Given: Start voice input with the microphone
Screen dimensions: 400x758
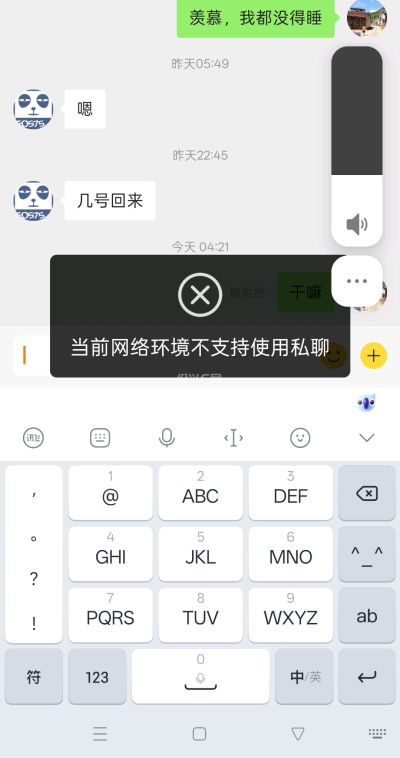Looking at the screenshot, I should (x=167, y=438).
